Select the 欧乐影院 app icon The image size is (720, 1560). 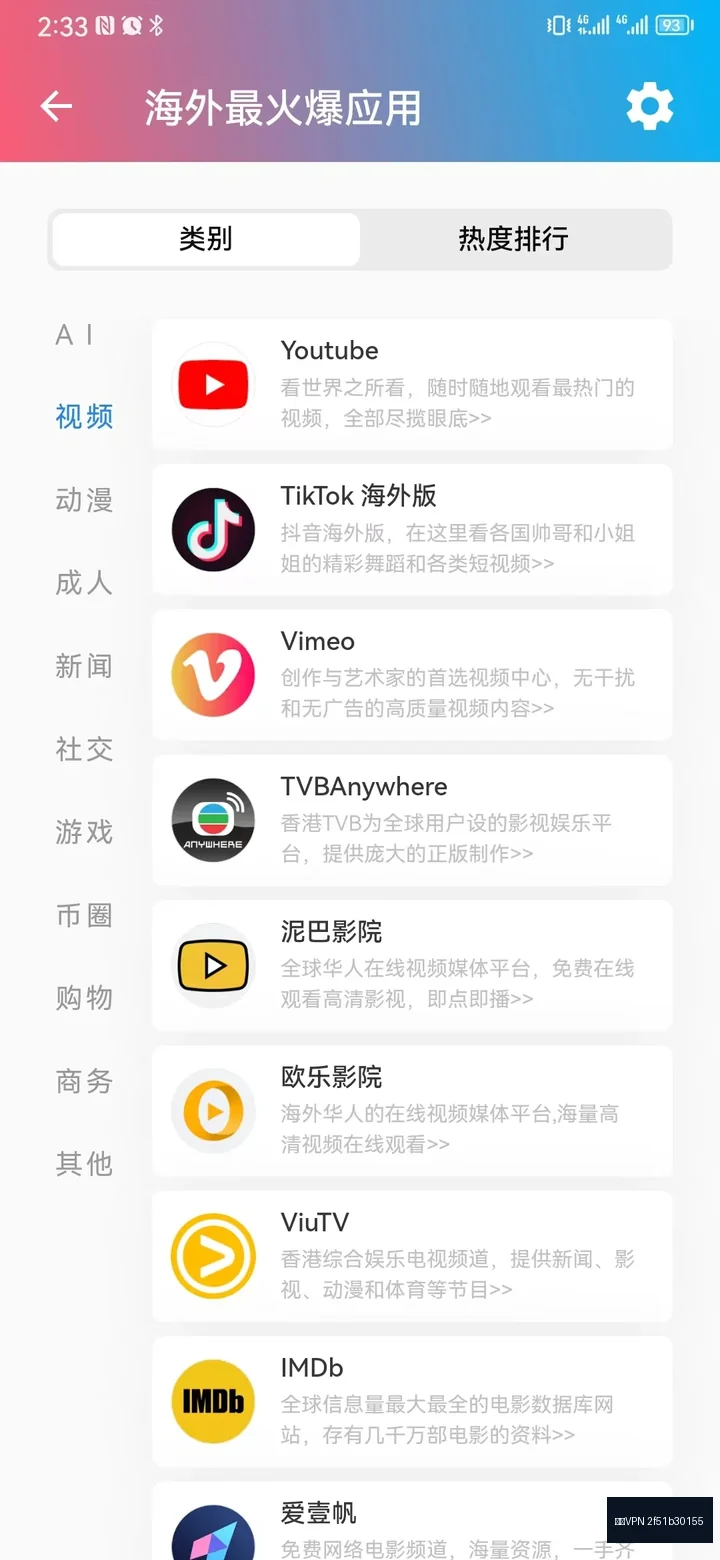point(213,1111)
